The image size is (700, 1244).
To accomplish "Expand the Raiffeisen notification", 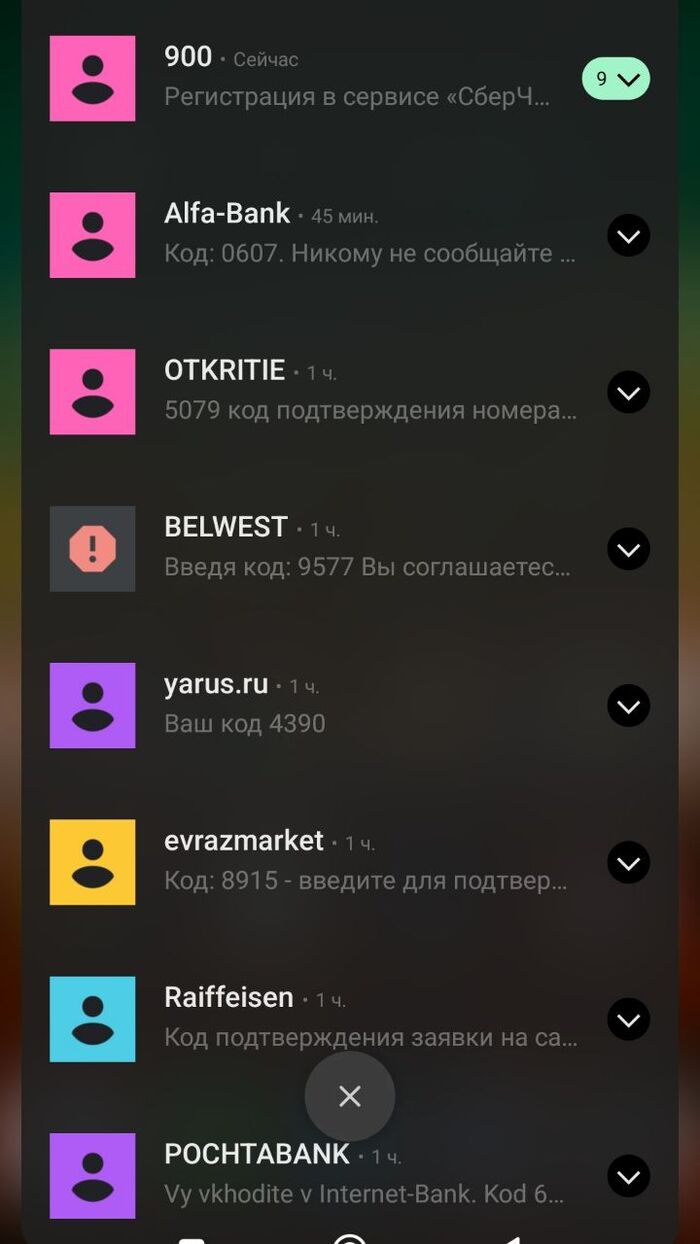I will click(628, 1019).
